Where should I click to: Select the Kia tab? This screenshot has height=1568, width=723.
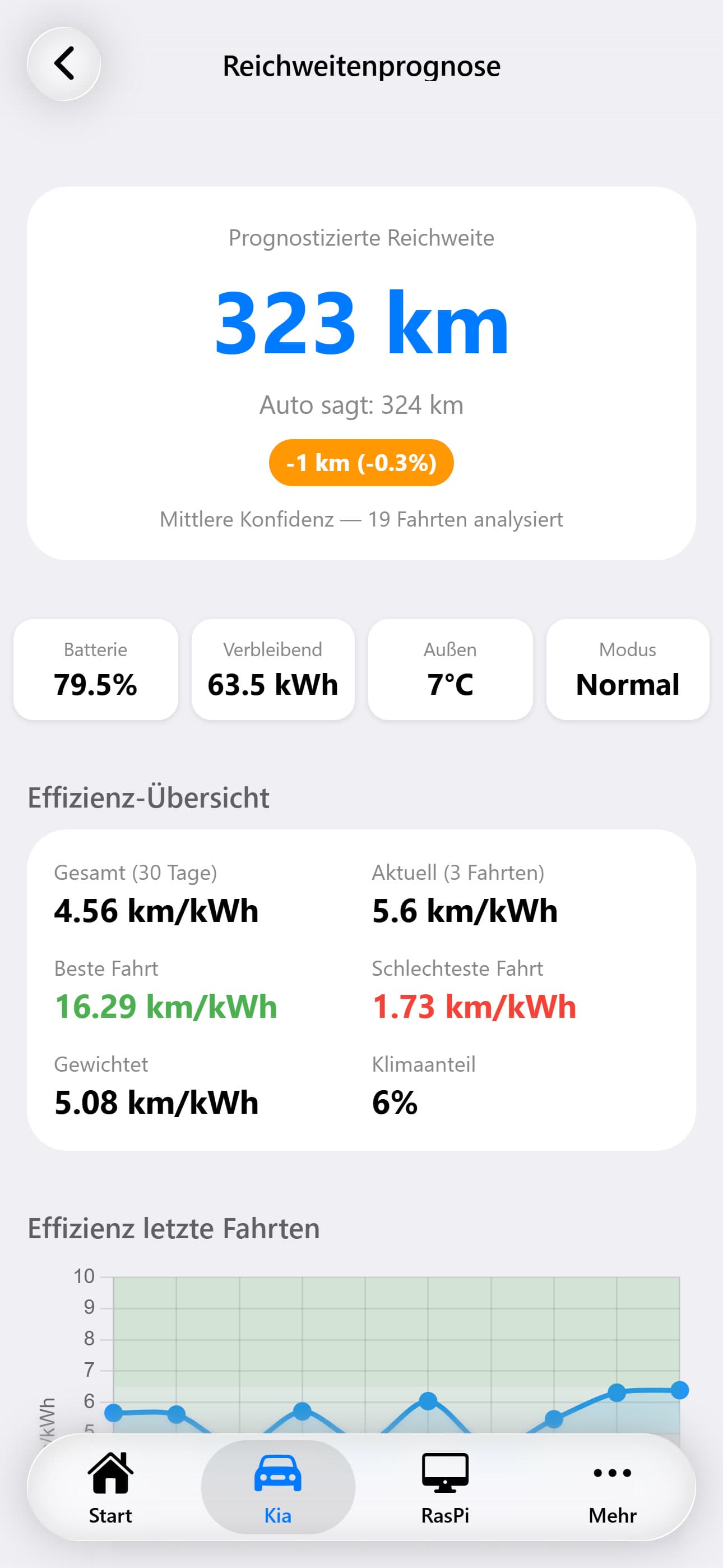click(277, 1487)
